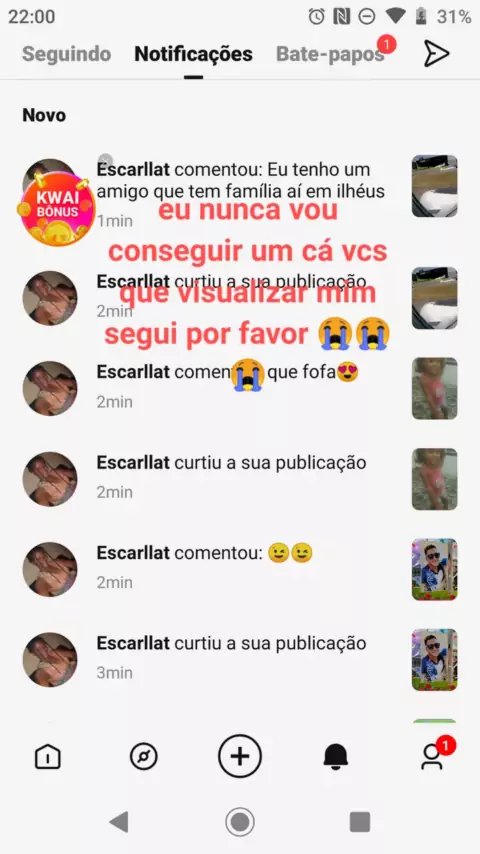Go to the home feed tab
The width and height of the screenshot is (480, 854).
pos(48,757)
